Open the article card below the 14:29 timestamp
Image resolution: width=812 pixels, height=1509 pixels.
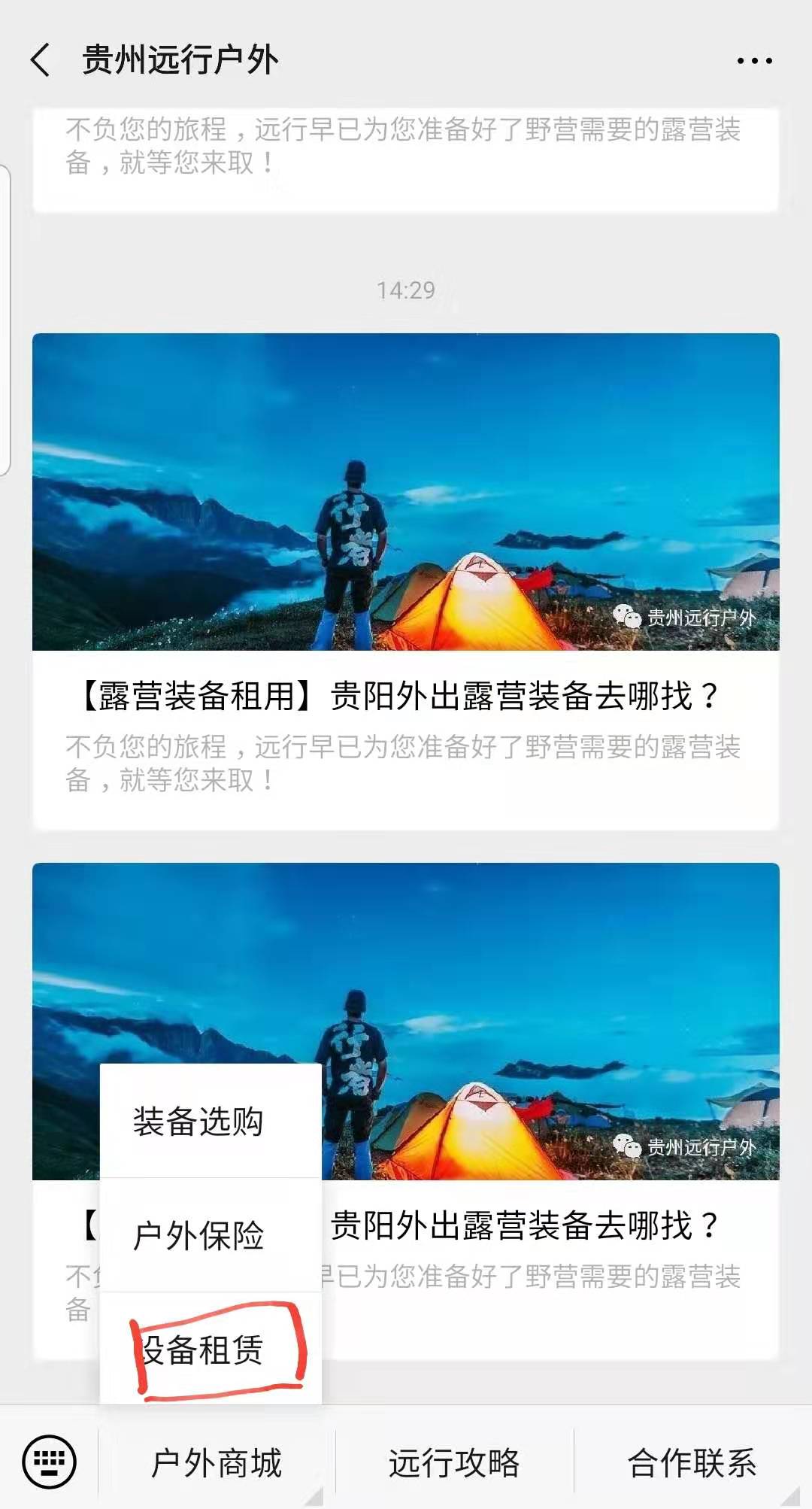tap(406, 581)
